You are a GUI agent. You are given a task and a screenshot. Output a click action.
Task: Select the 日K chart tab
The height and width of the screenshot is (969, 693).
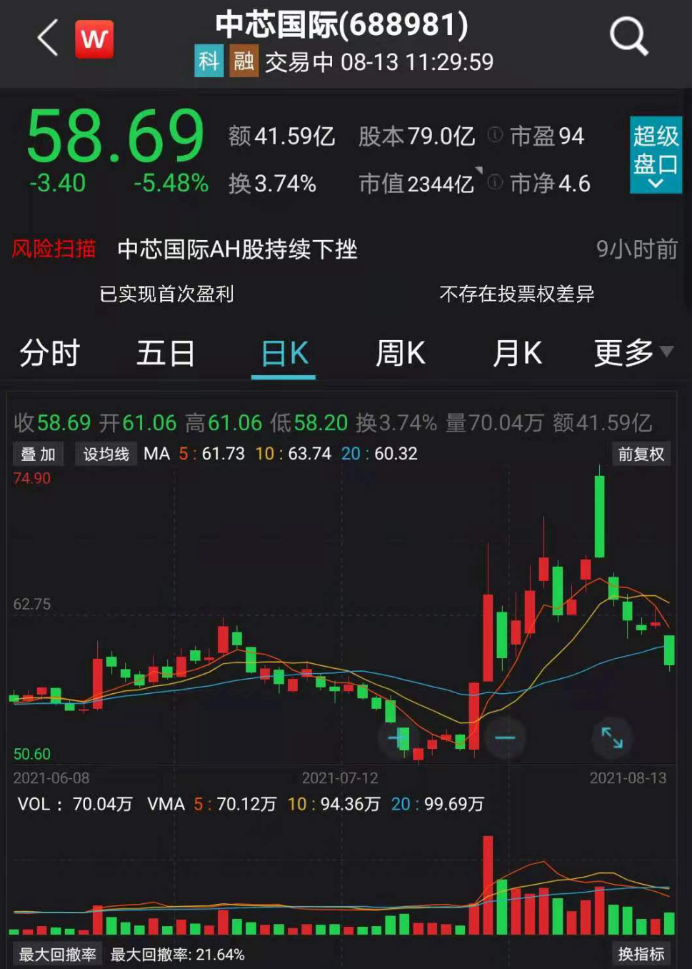pos(284,353)
